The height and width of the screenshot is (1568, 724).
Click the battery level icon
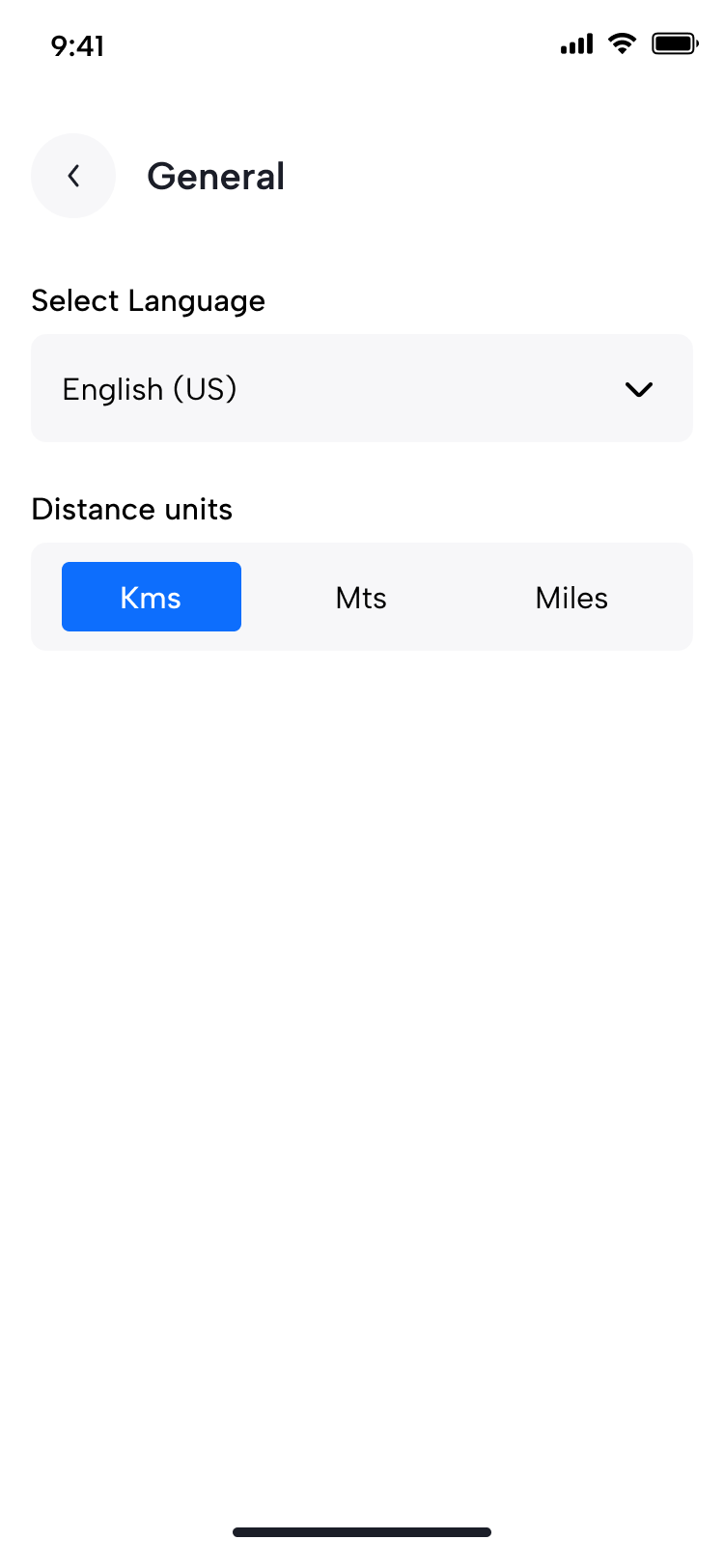click(x=674, y=43)
